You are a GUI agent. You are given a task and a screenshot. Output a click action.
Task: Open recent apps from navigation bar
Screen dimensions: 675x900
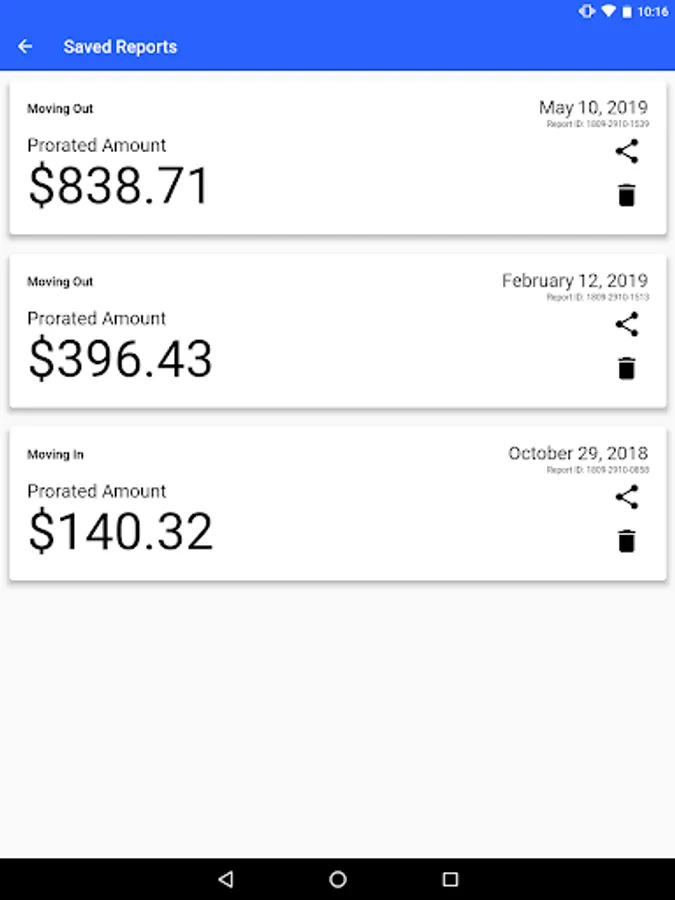[x=450, y=880]
